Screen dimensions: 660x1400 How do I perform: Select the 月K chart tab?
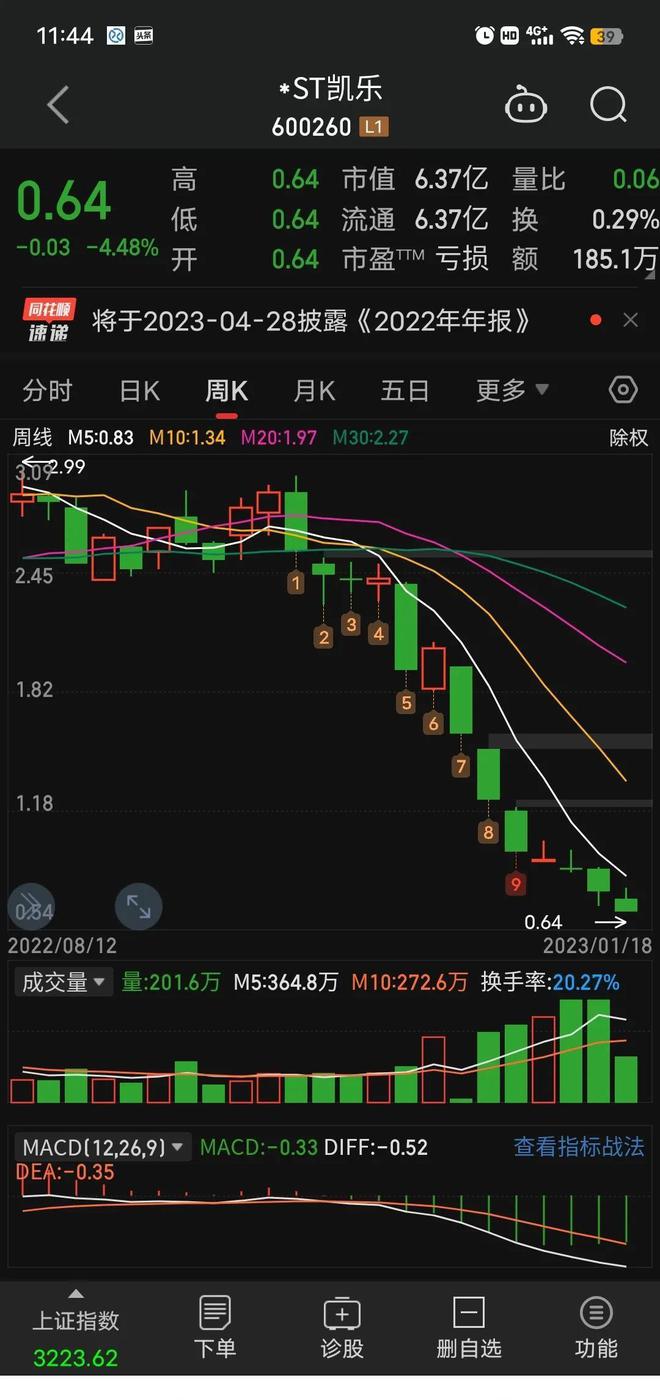point(314,390)
